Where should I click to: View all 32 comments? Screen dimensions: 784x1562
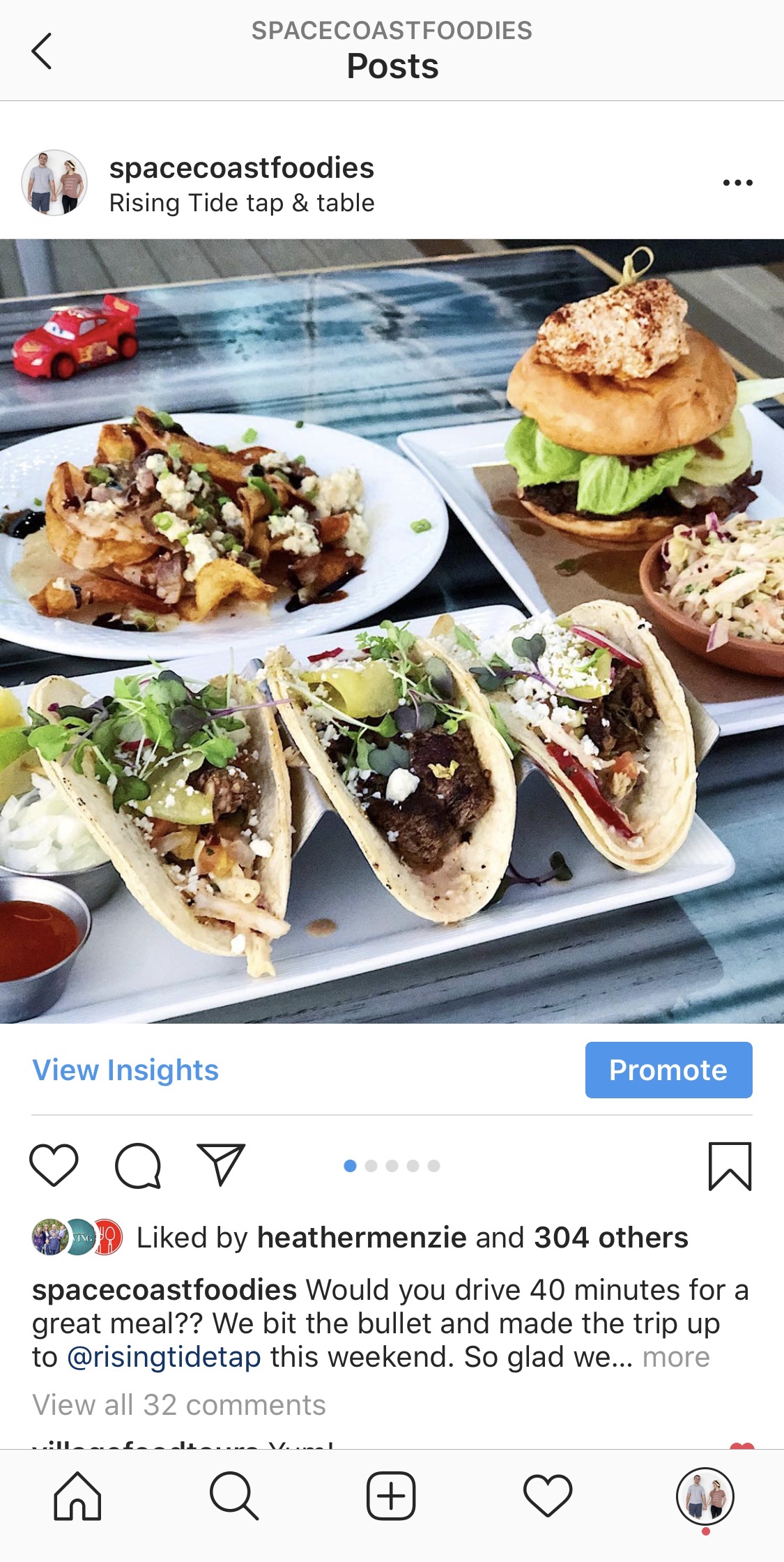pos(179,1405)
